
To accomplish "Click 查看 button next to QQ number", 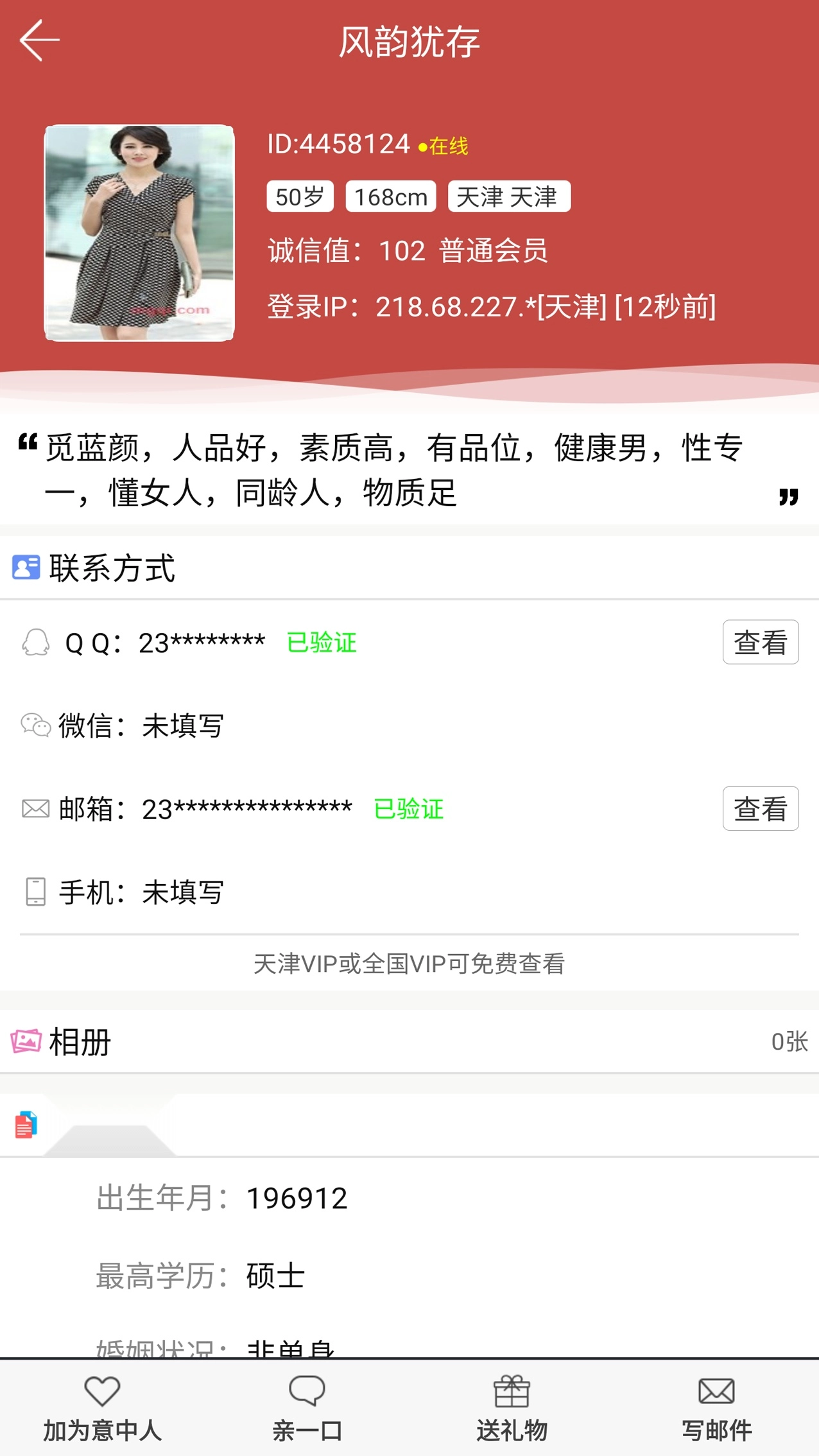I will point(760,642).
